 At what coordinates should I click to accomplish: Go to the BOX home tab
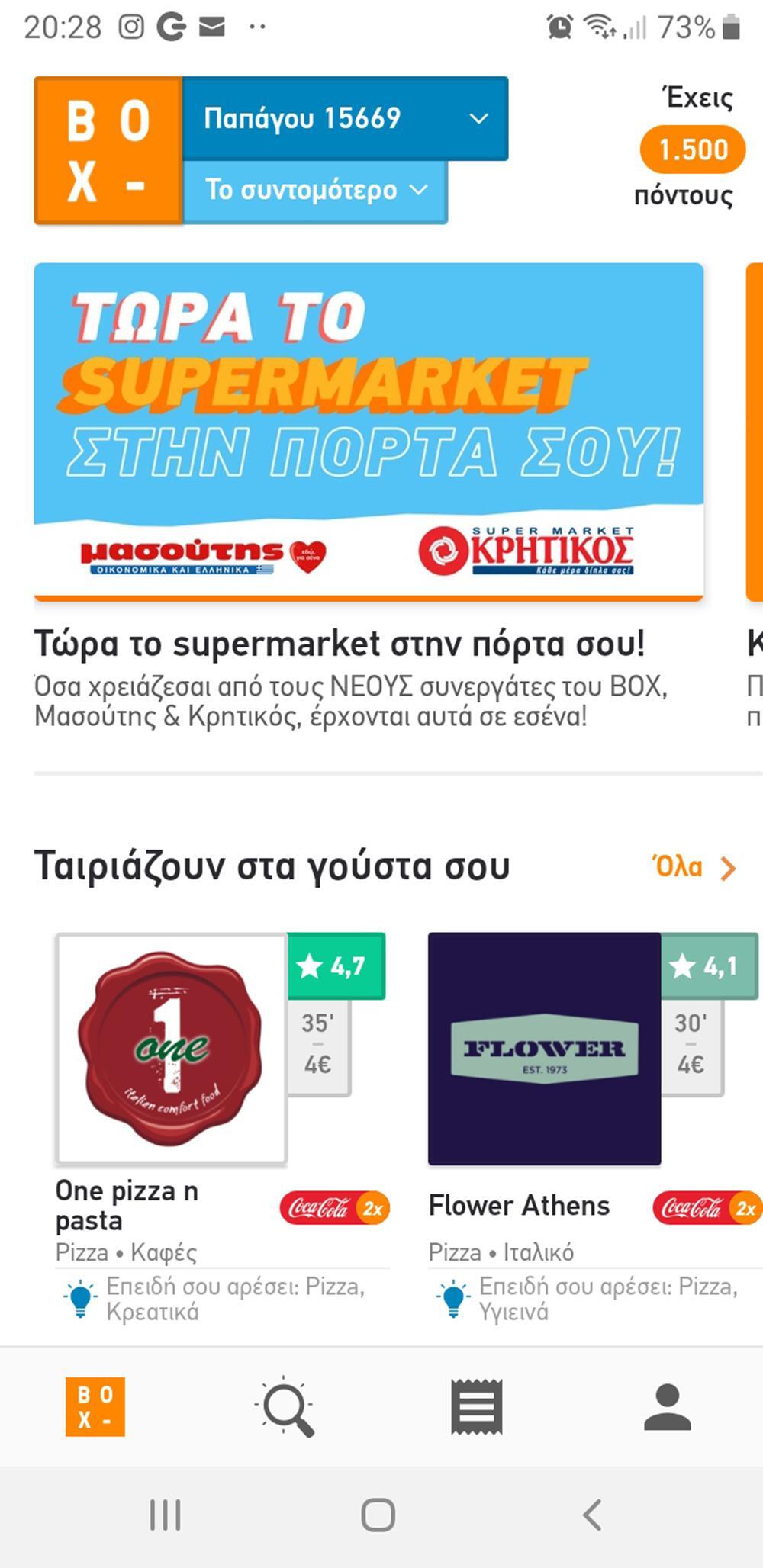coord(95,1407)
